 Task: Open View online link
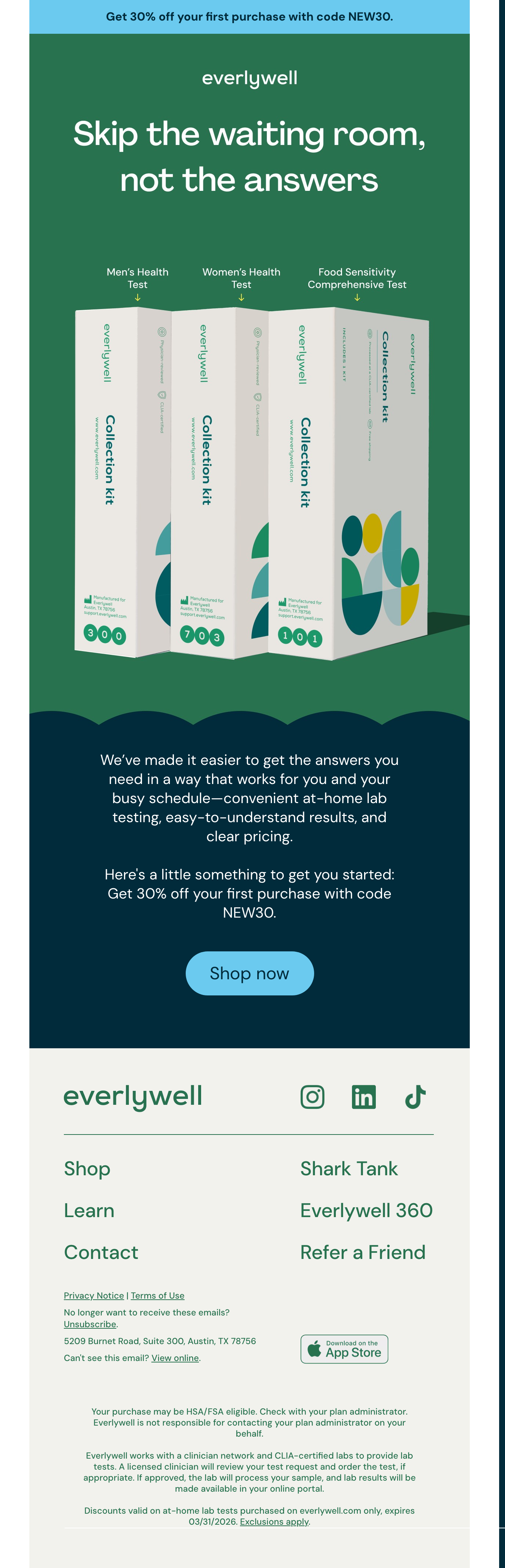pyautogui.click(x=175, y=1357)
